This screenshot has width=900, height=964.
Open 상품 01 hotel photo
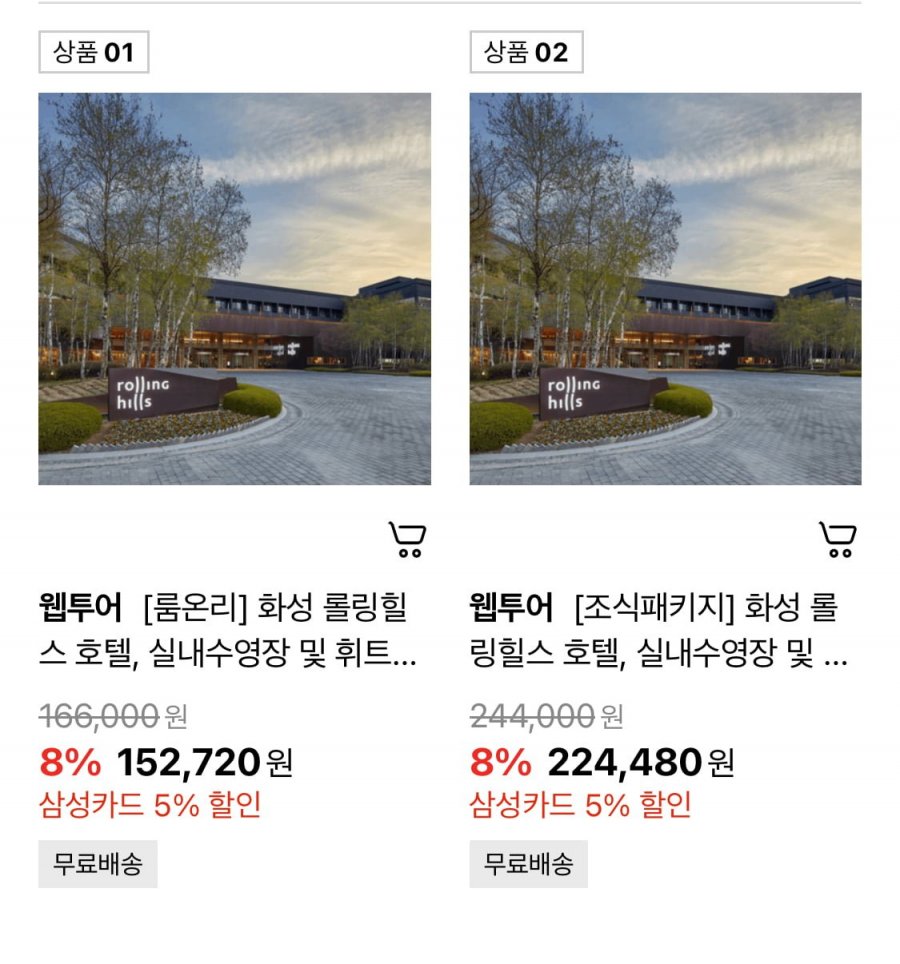[x=234, y=289]
